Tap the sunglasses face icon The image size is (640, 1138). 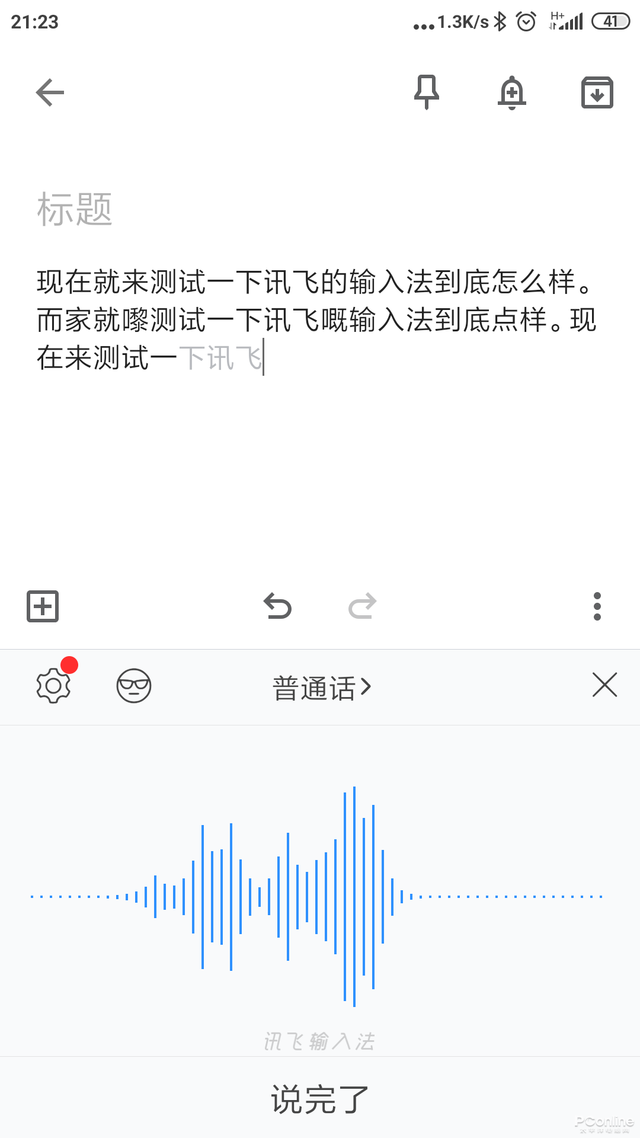pyautogui.click(x=134, y=685)
